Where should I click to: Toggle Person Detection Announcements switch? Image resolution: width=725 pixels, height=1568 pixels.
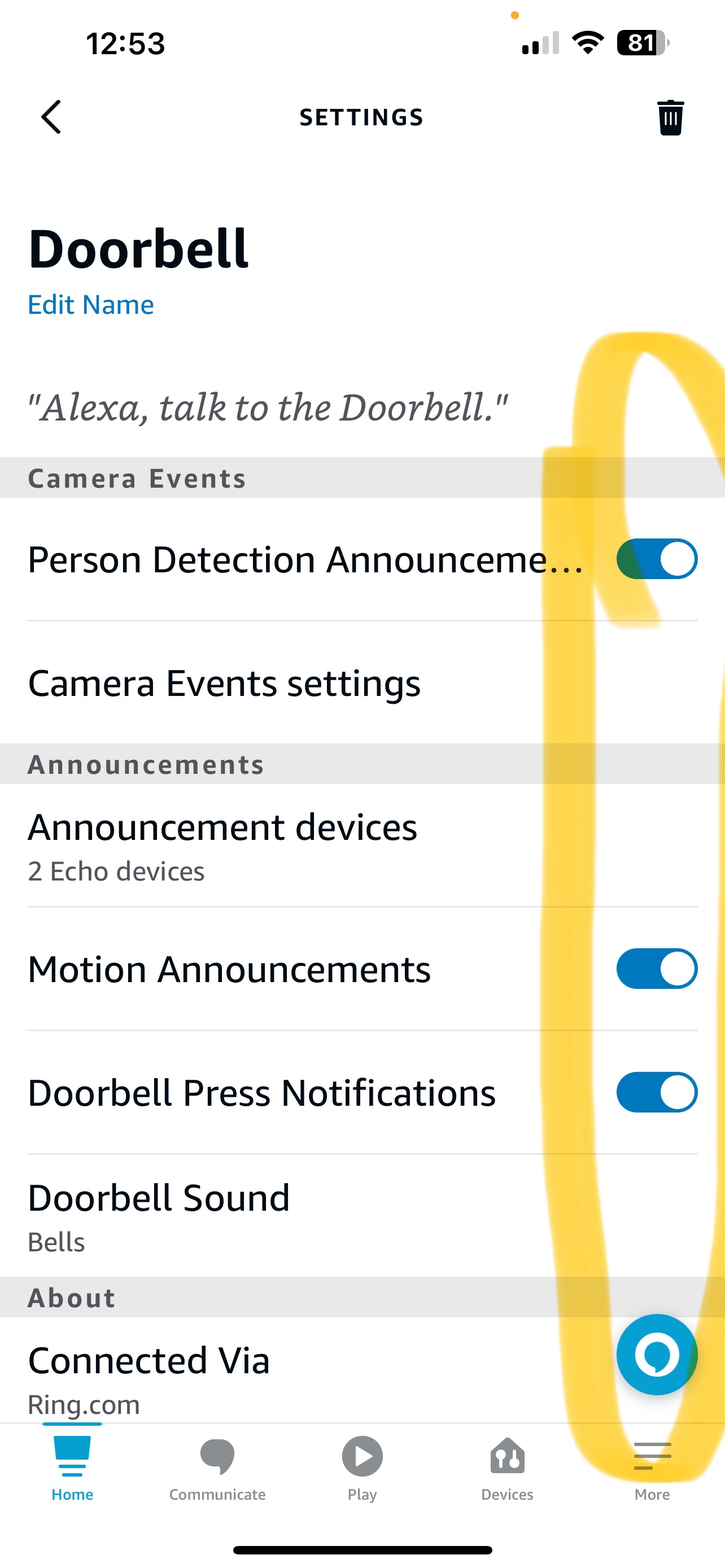pyautogui.click(x=657, y=559)
